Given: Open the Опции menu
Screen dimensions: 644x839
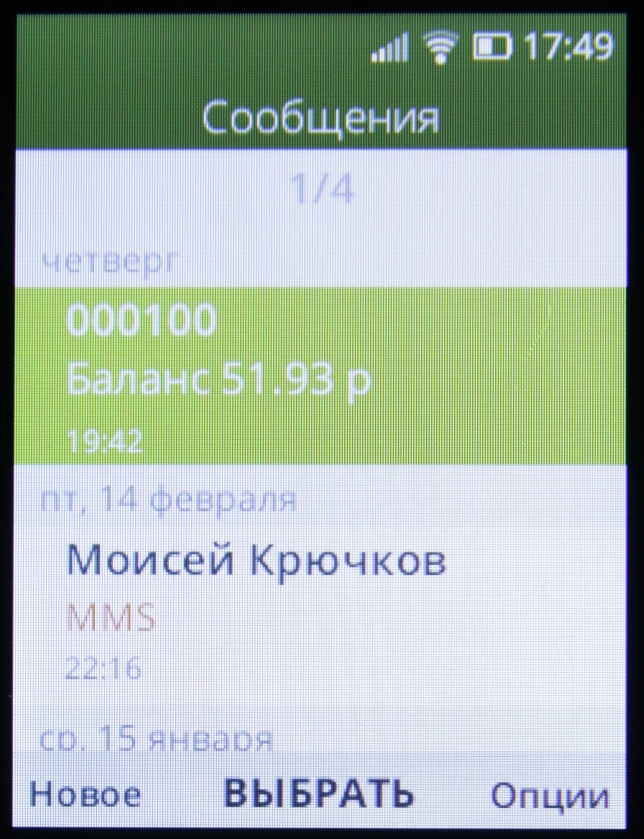Looking at the screenshot, I should click(549, 796).
